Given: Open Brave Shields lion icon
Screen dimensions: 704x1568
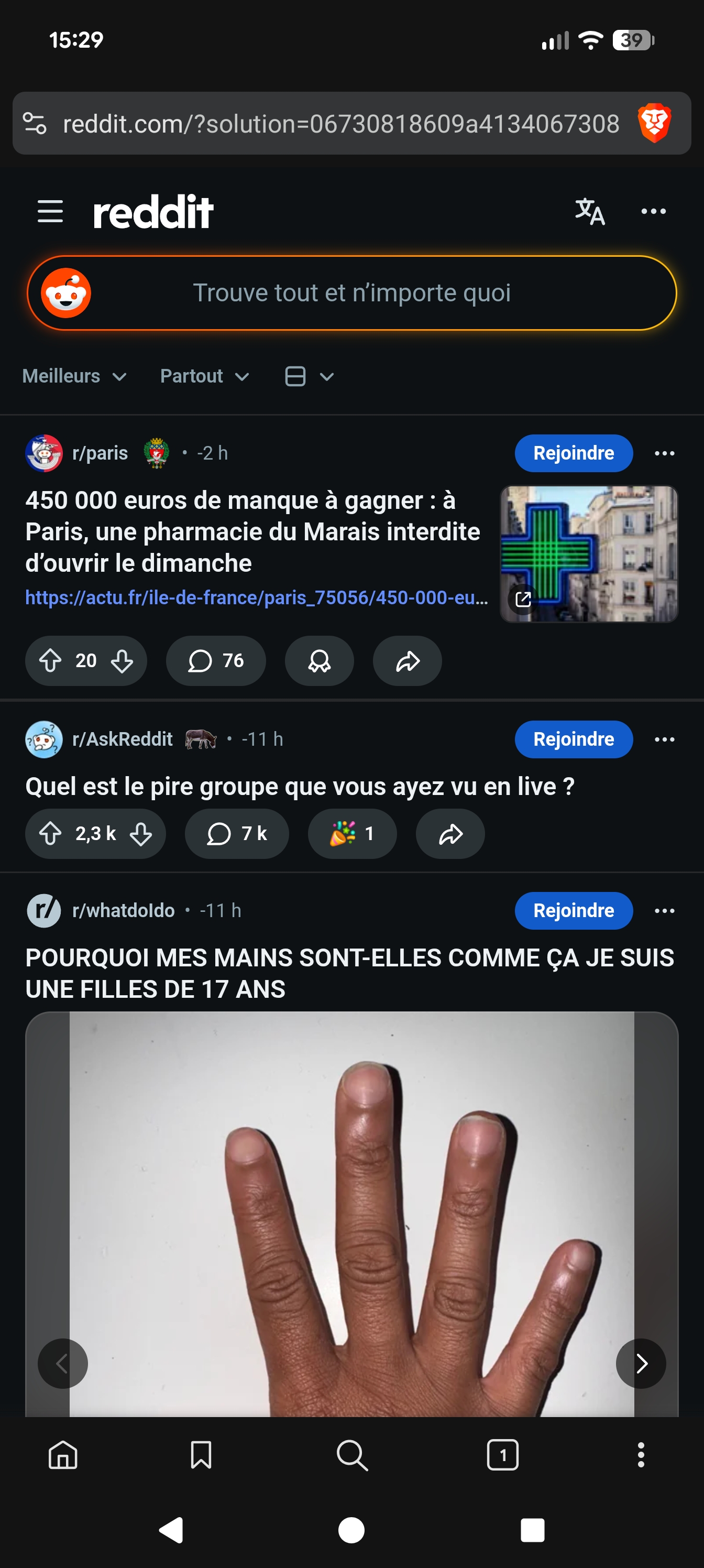Looking at the screenshot, I should coord(654,123).
